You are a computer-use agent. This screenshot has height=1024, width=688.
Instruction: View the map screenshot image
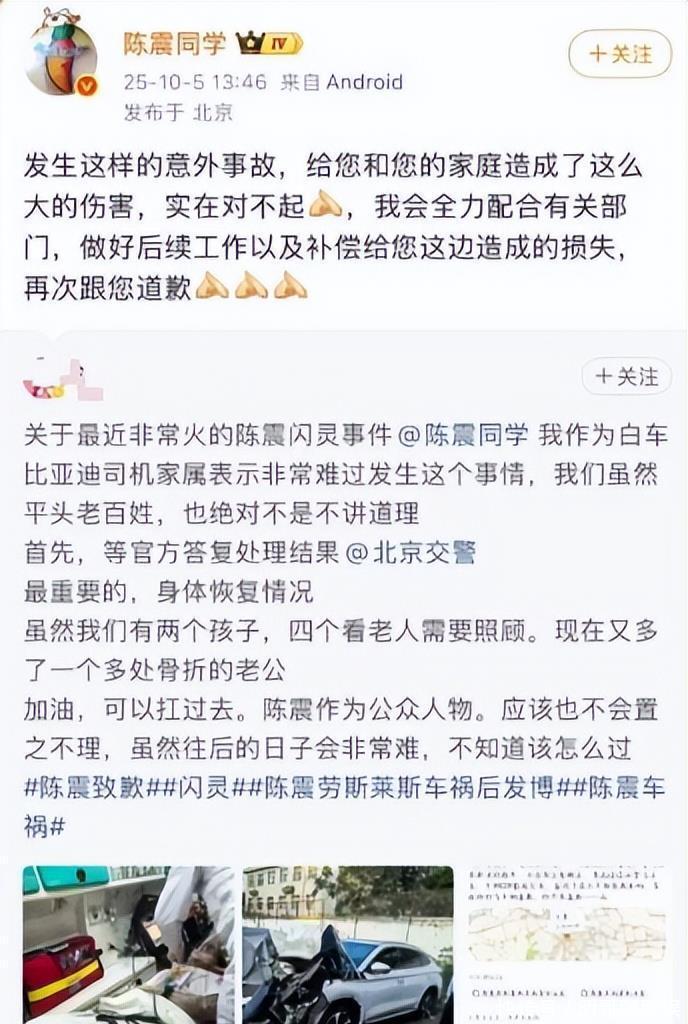pos(566,943)
